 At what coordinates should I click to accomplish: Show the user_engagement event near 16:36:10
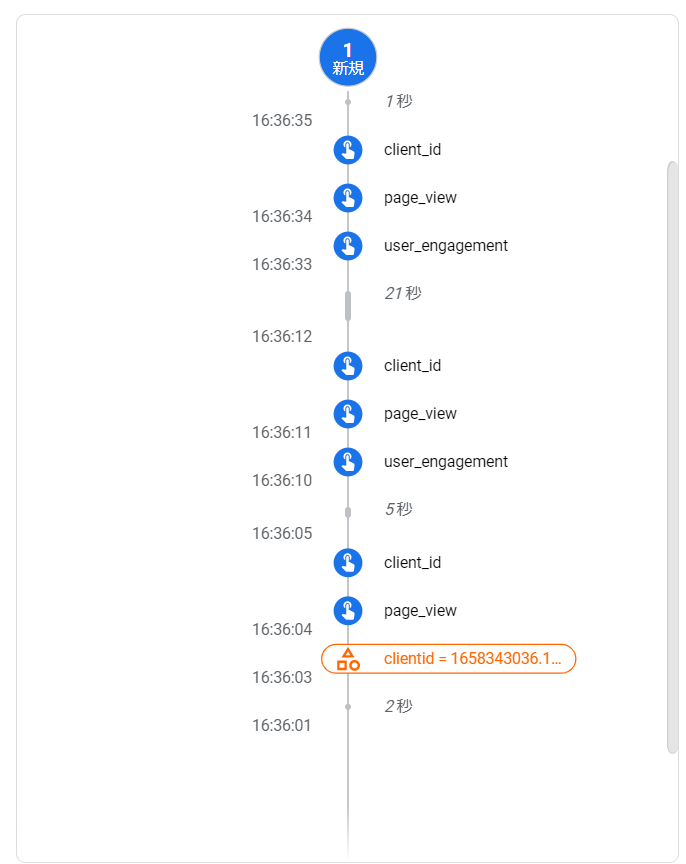[445, 462]
